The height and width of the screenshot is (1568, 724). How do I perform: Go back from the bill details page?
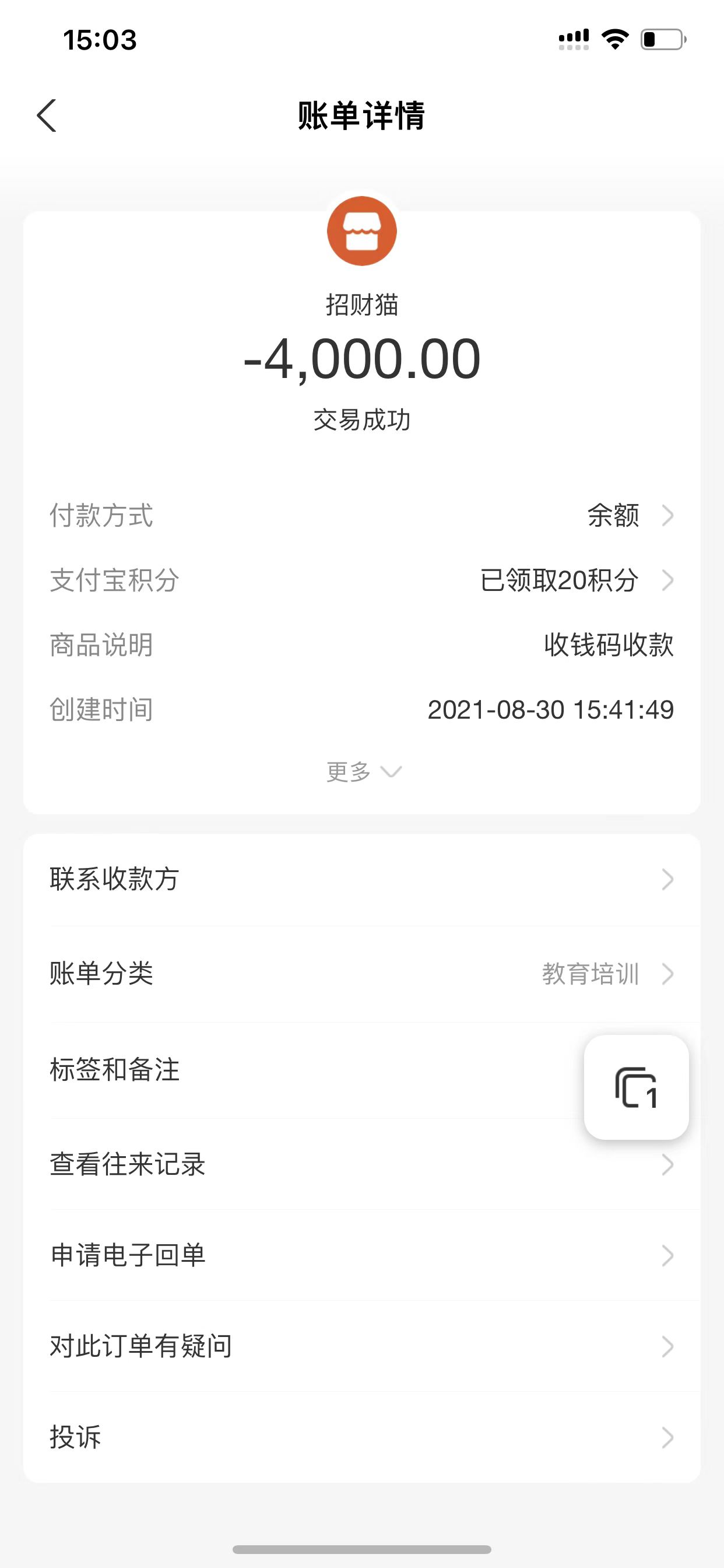(x=47, y=116)
